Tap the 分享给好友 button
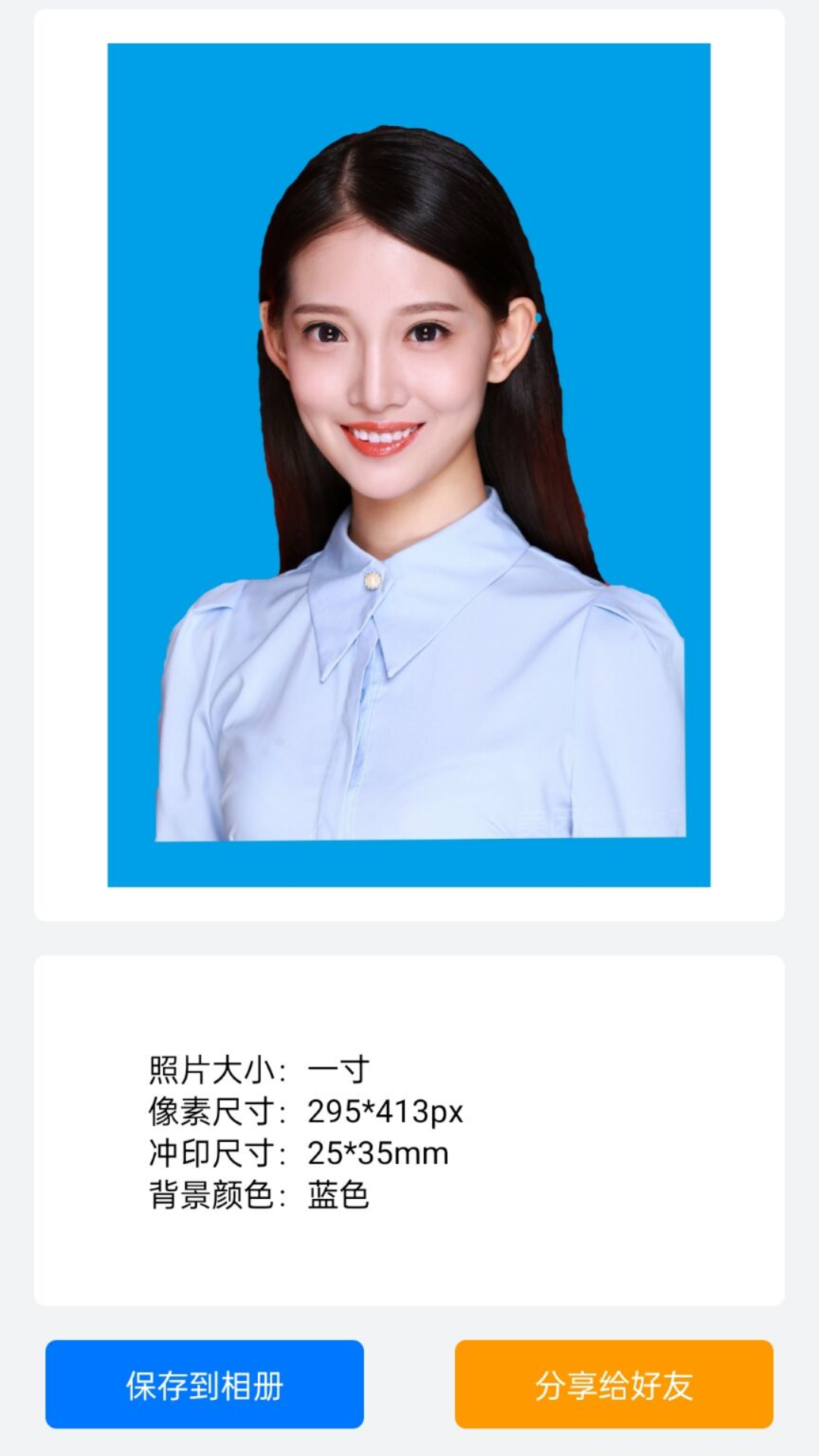This screenshot has width=819, height=1456. click(613, 1384)
